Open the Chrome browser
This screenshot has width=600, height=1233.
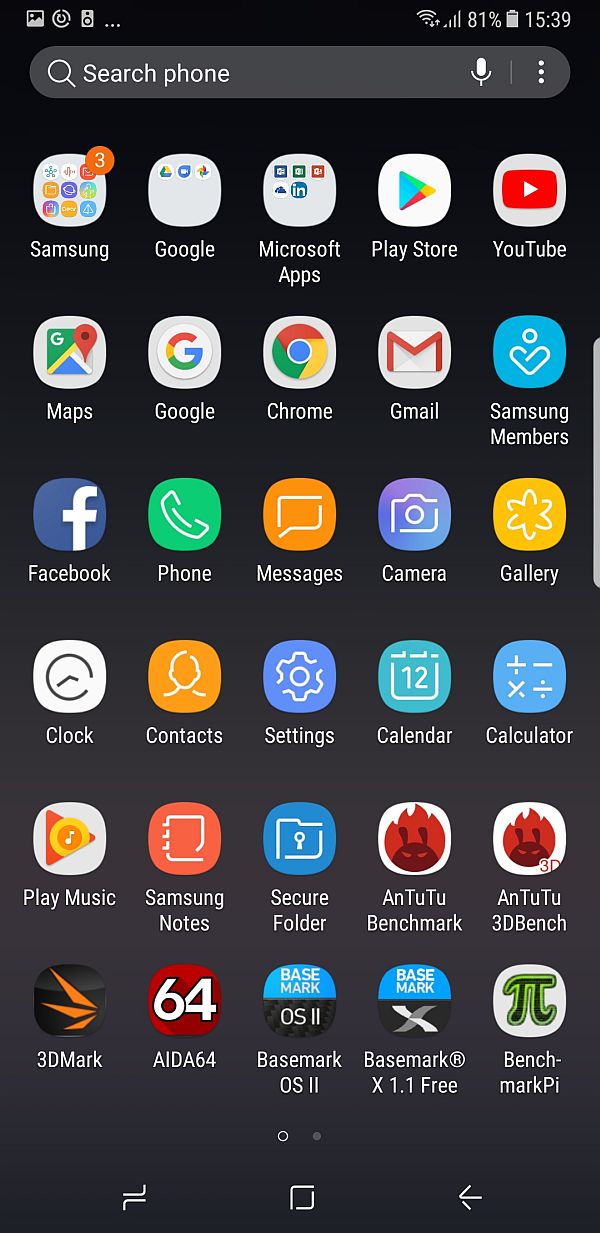click(x=299, y=353)
